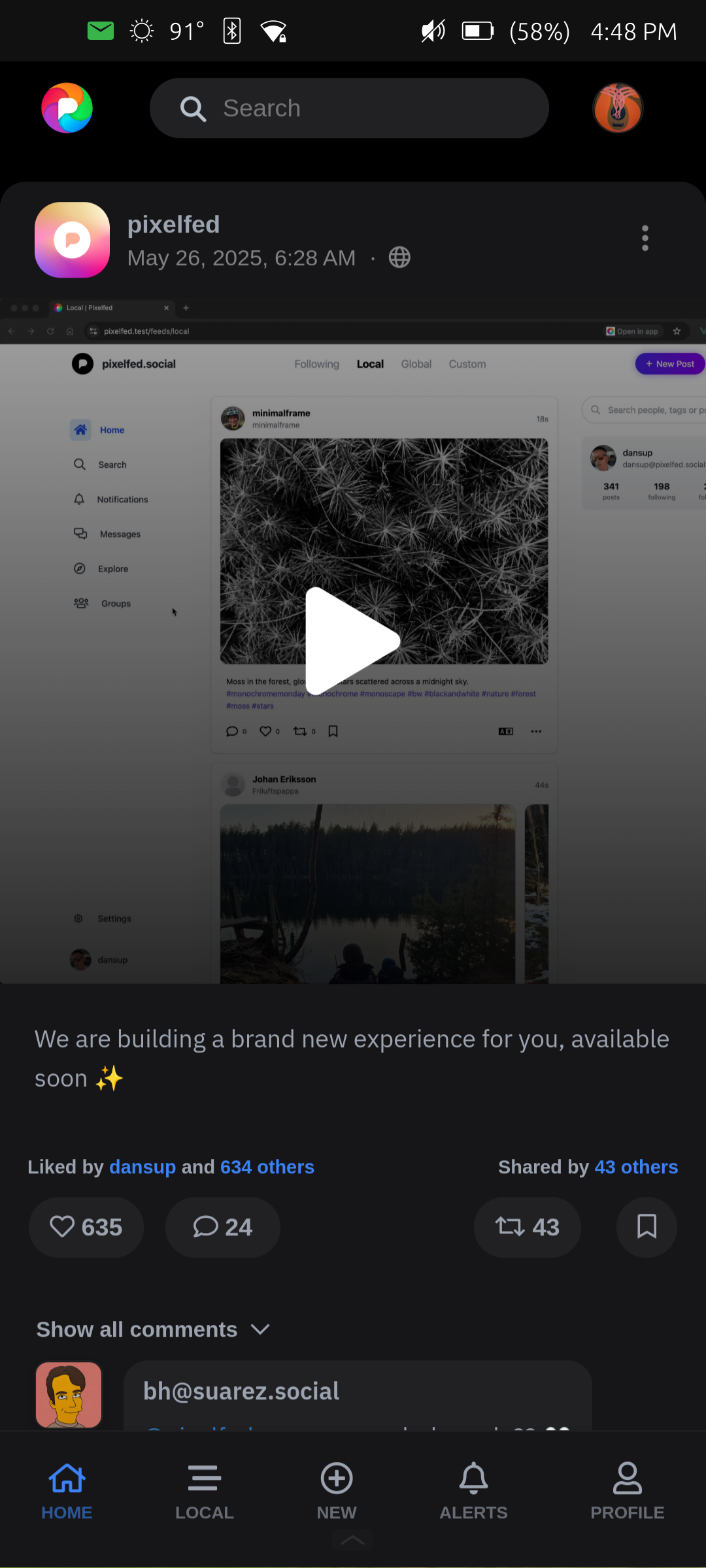Open the 24 comments button
The image size is (706, 1568).
223,1227
